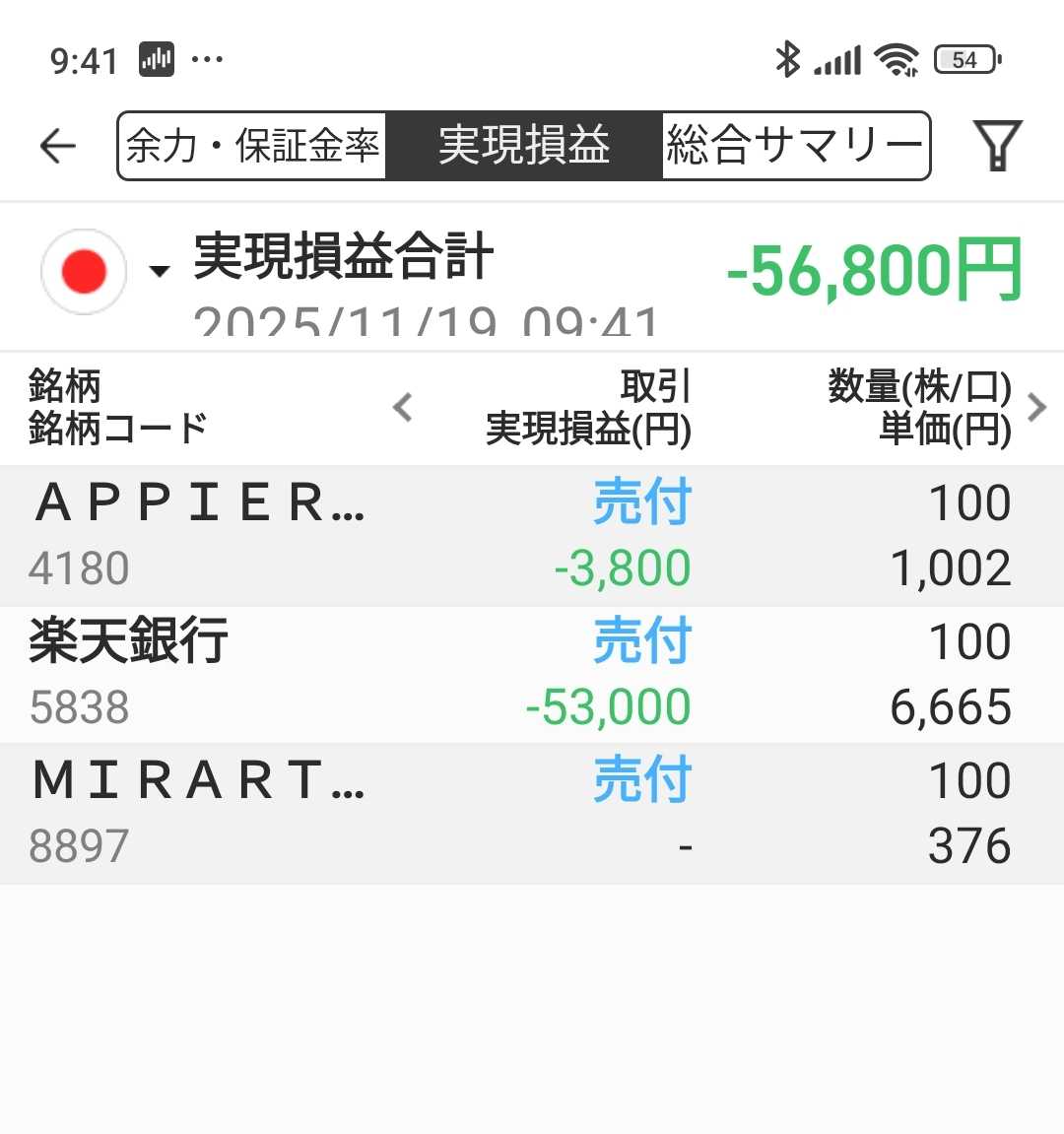The width and height of the screenshot is (1064, 1134).
Task: Go back using the arrow icon
Action: click(58, 146)
